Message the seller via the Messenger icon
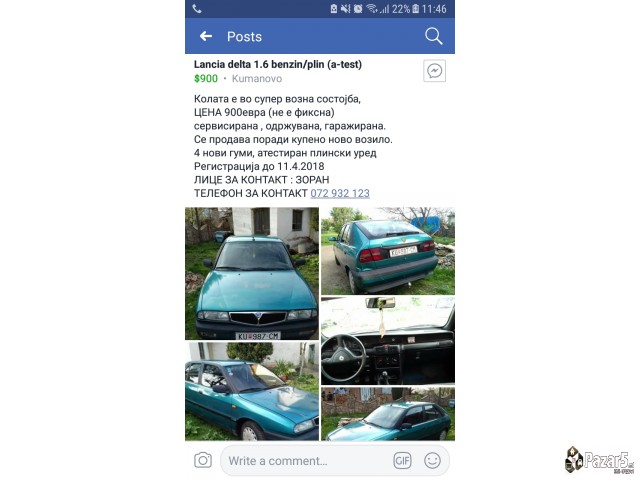 click(434, 71)
